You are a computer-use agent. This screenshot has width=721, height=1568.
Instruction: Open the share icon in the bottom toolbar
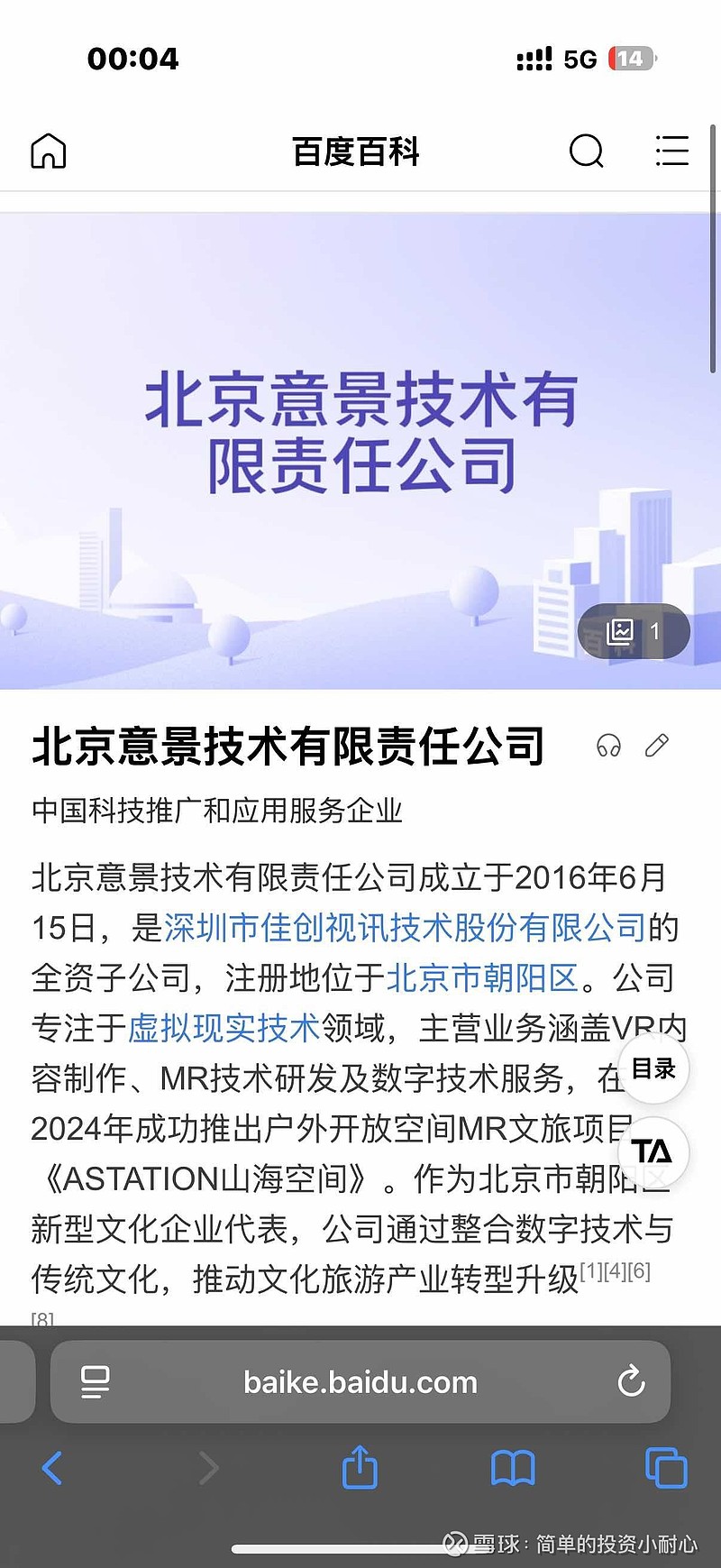(360, 1468)
